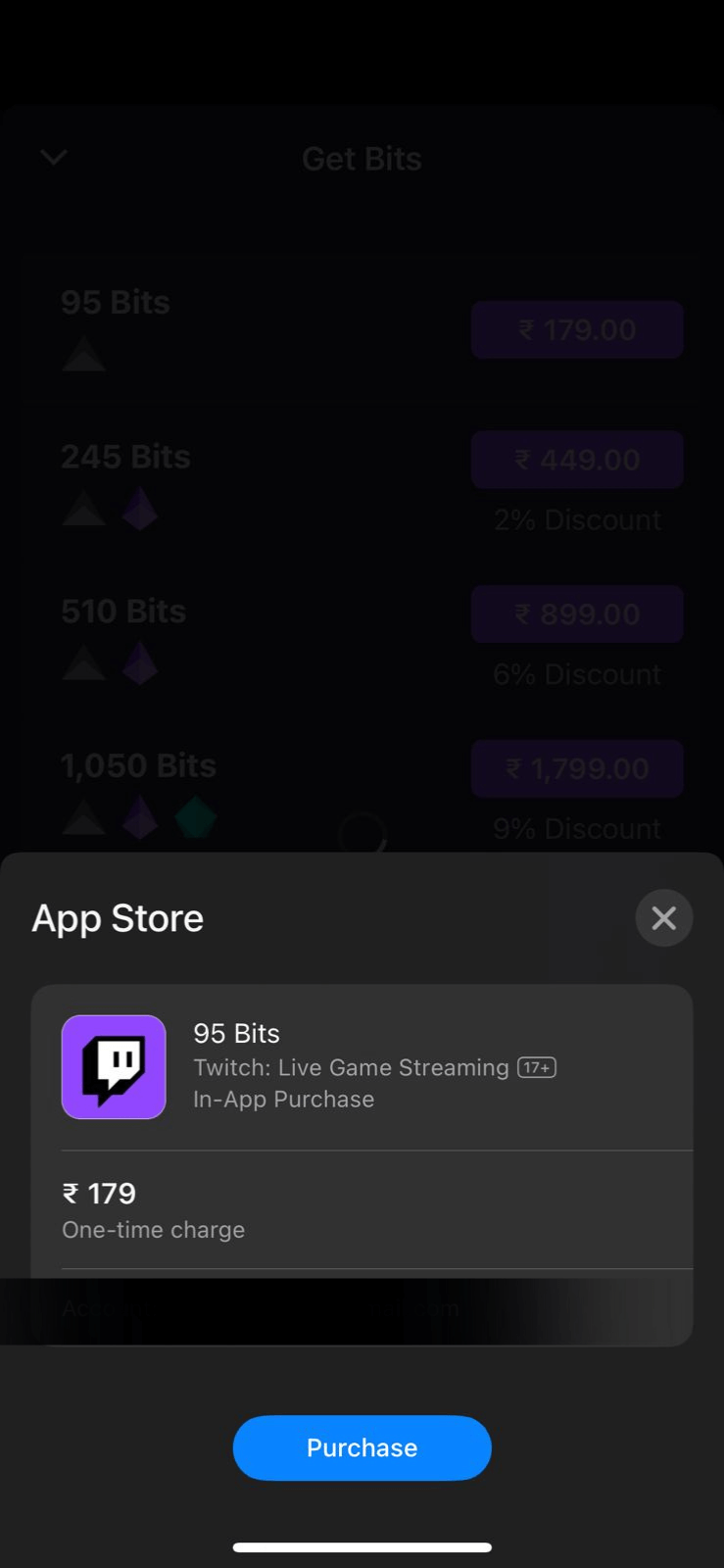Click the purple diamond under 510 Bits

[x=140, y=663]
